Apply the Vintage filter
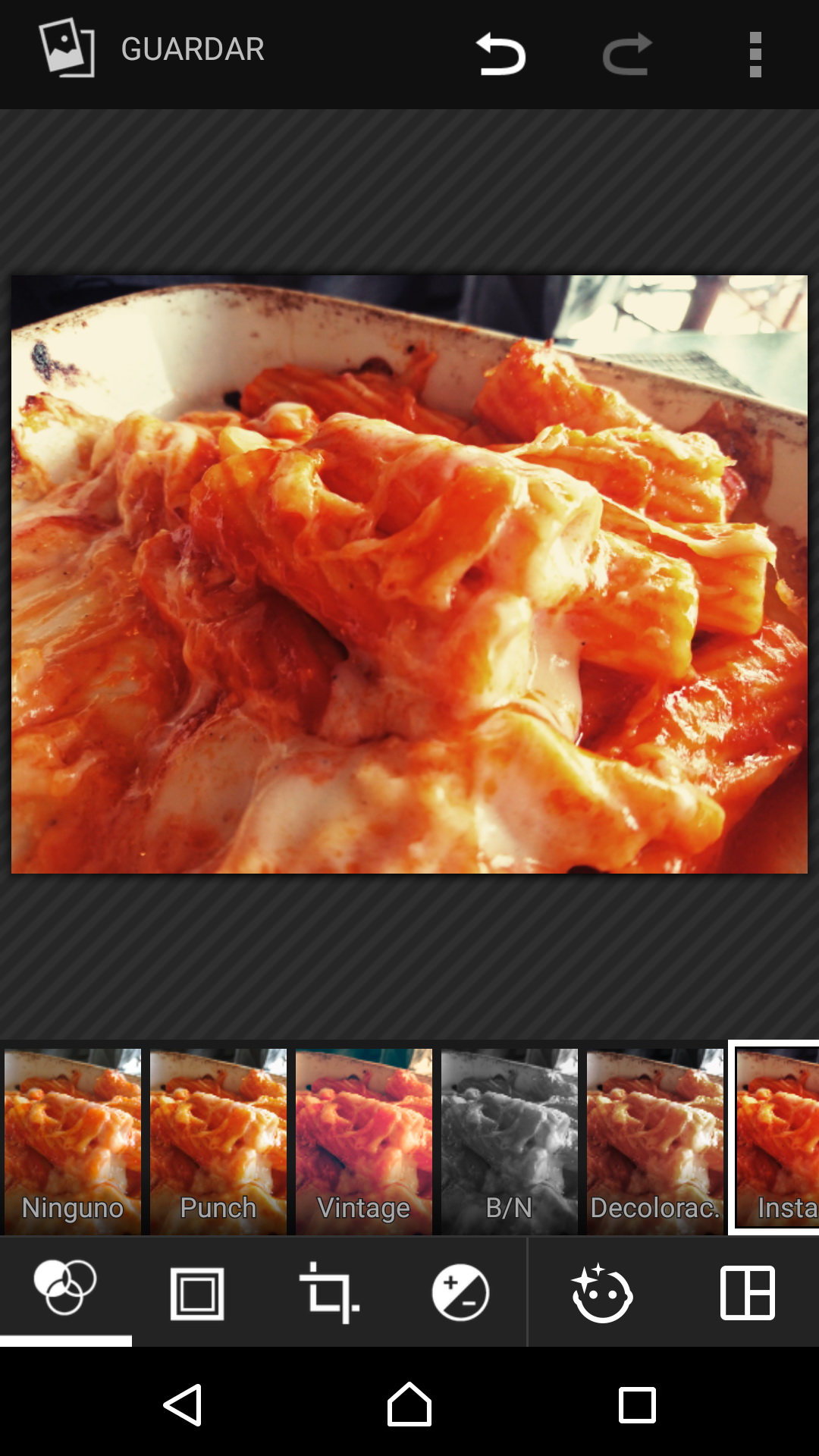 coord(364,1141)
